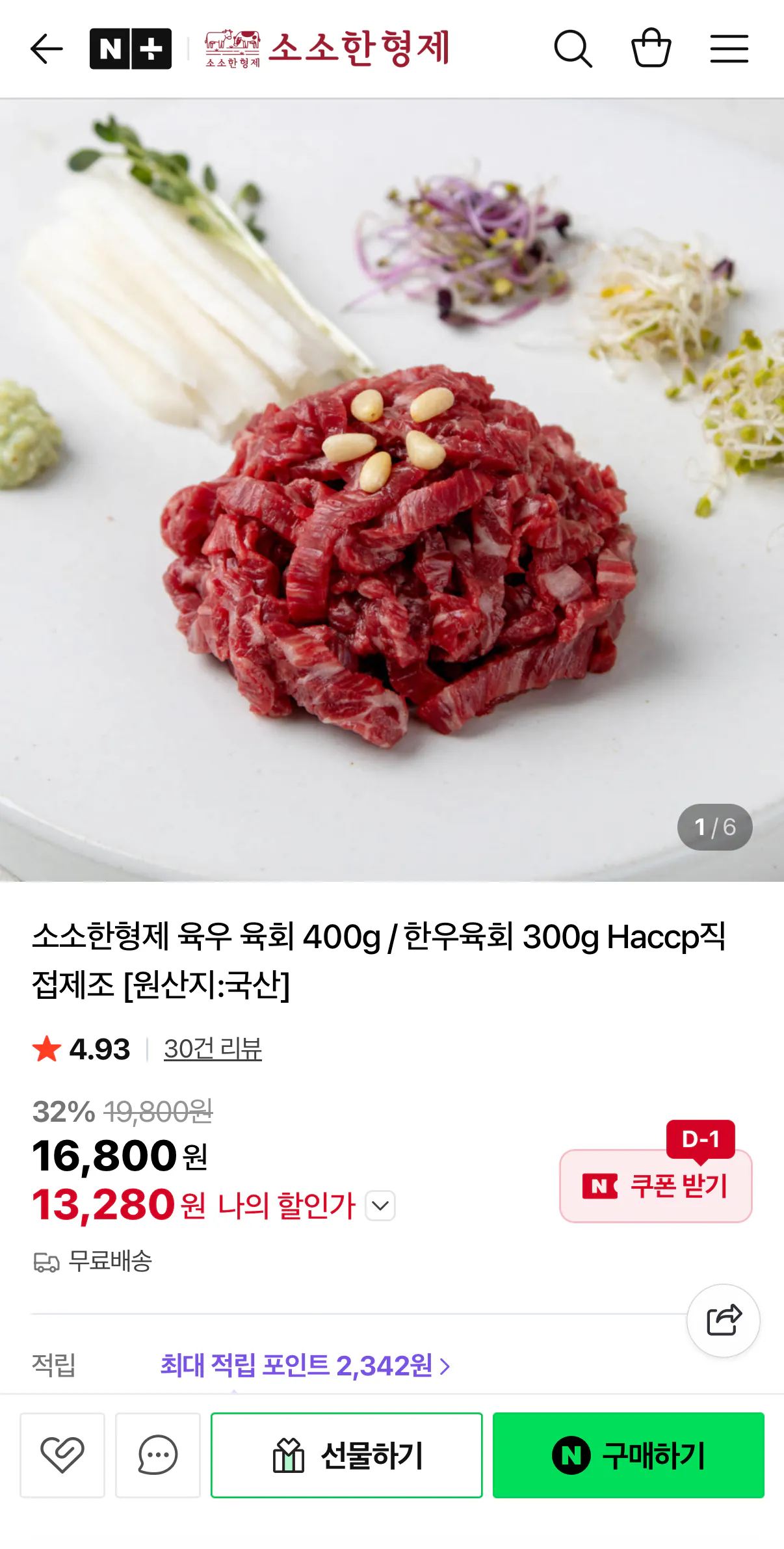The height and width of the screenshot is (1549, 784).
Task: Open chat using the speech bubble icon
Action: coord(158,1455)
